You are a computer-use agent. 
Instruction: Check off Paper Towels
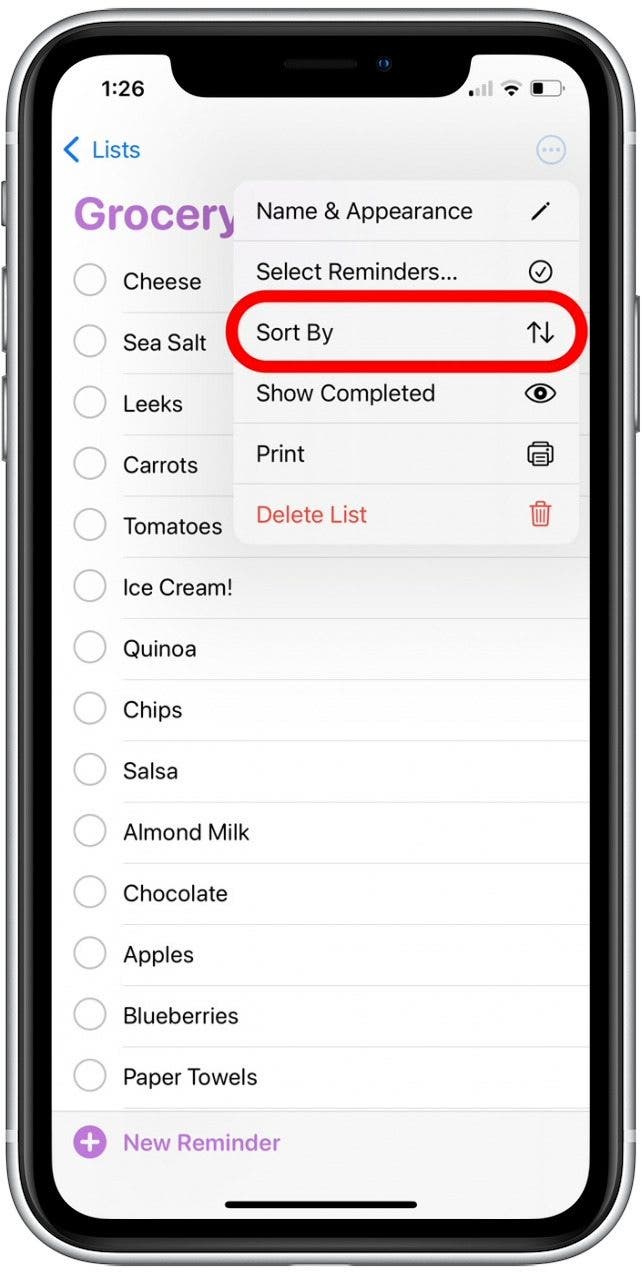90,1076
